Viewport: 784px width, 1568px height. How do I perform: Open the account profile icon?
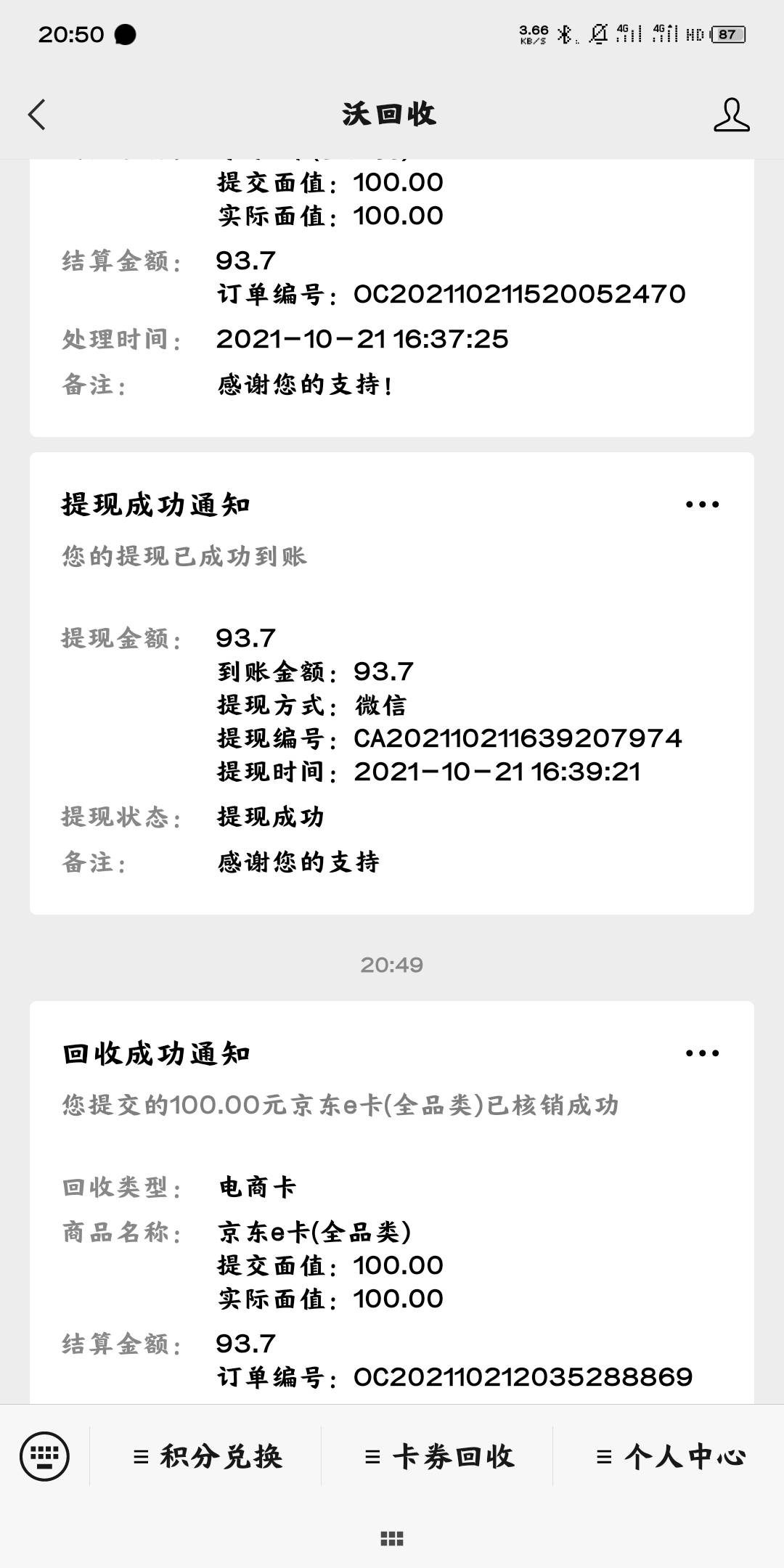731,115
